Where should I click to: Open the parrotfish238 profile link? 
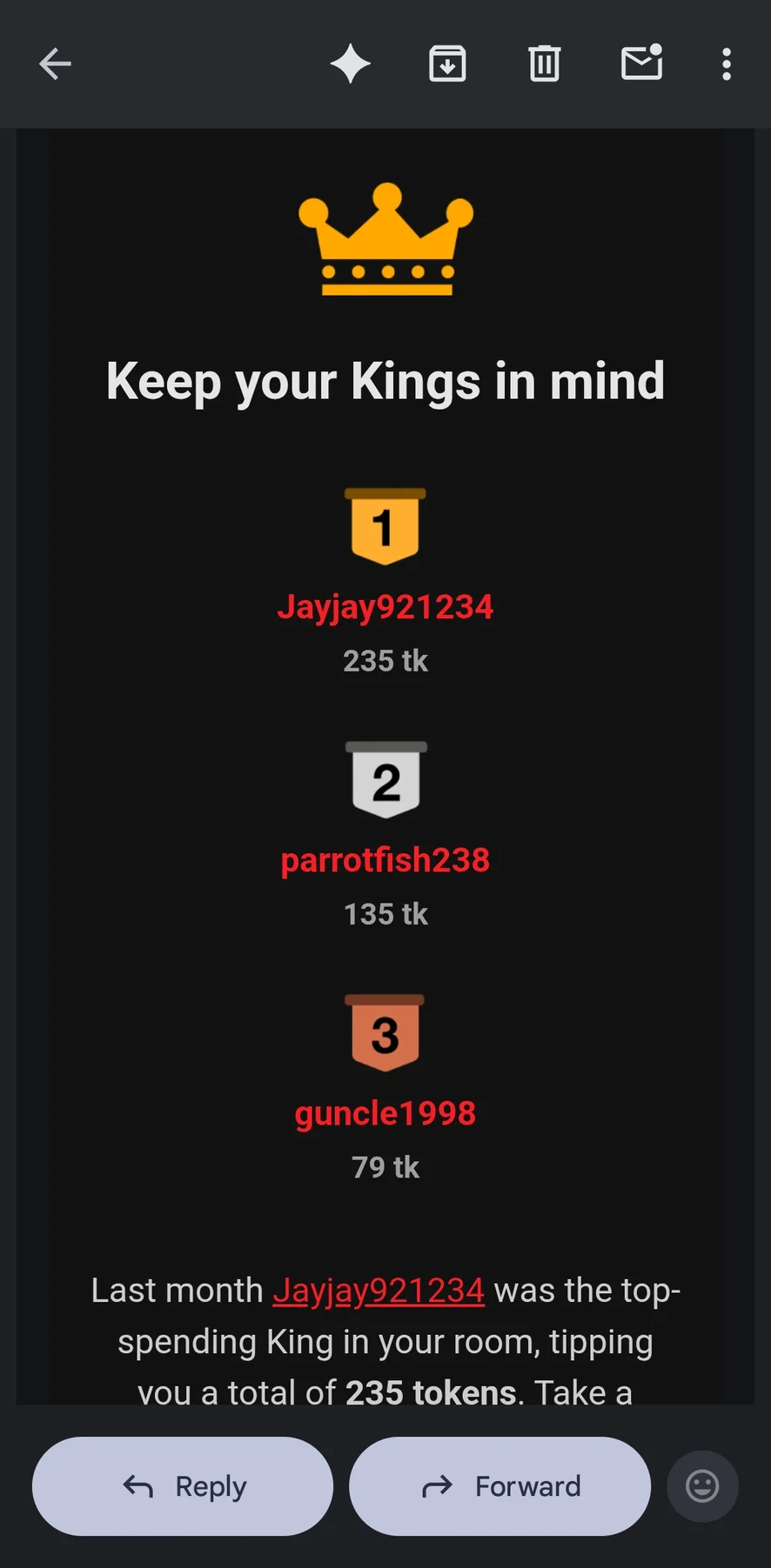coord(385,860)
